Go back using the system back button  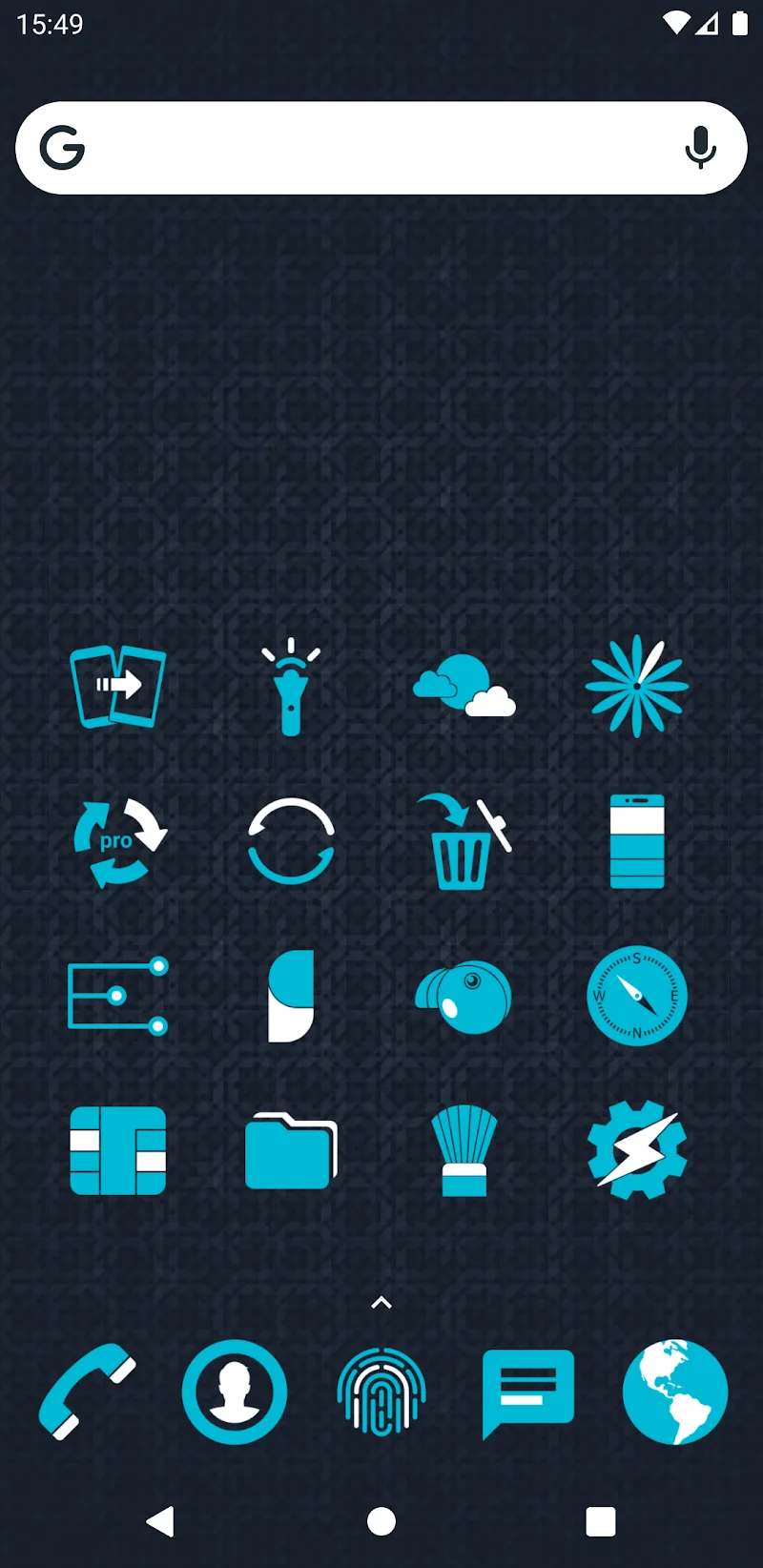point(161,1521)
